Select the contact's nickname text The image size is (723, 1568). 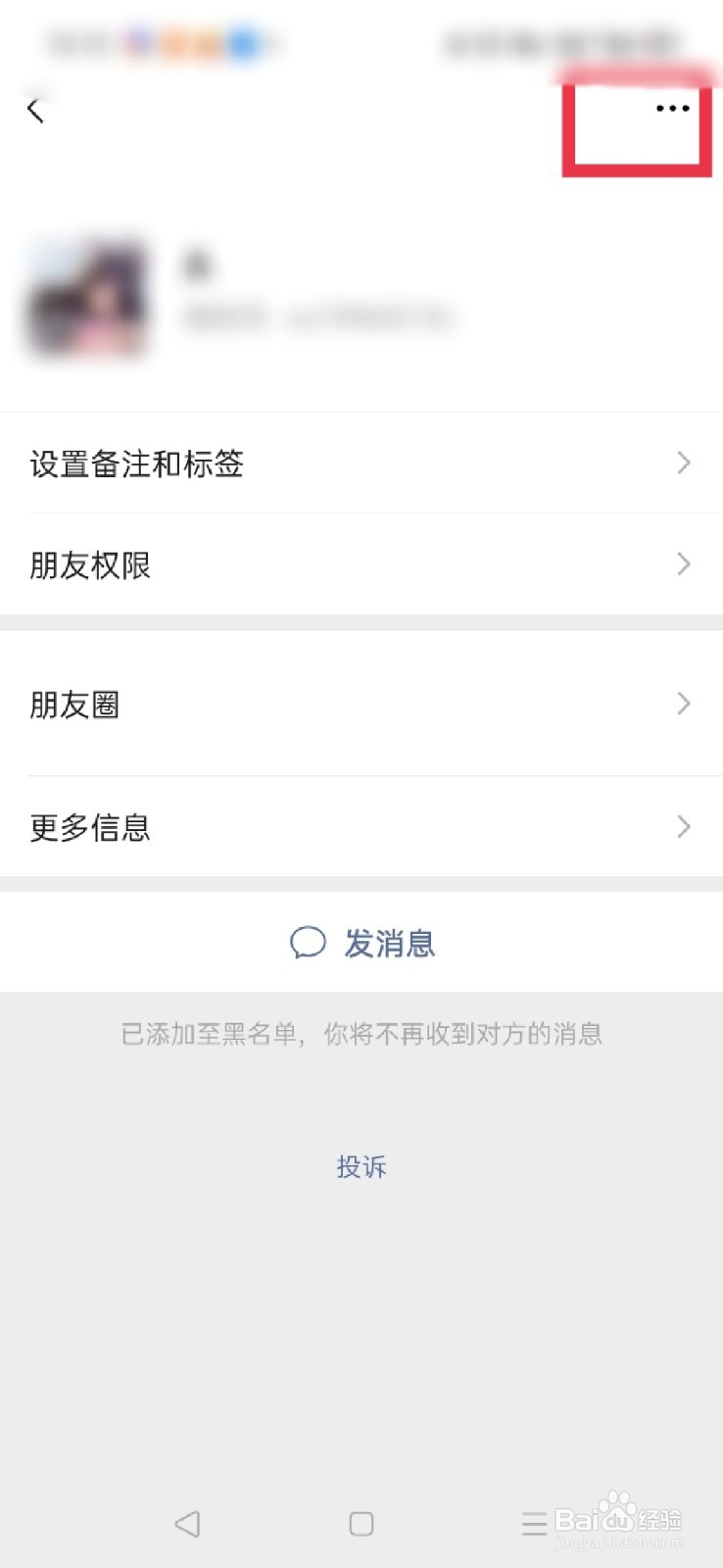point(198,263)
